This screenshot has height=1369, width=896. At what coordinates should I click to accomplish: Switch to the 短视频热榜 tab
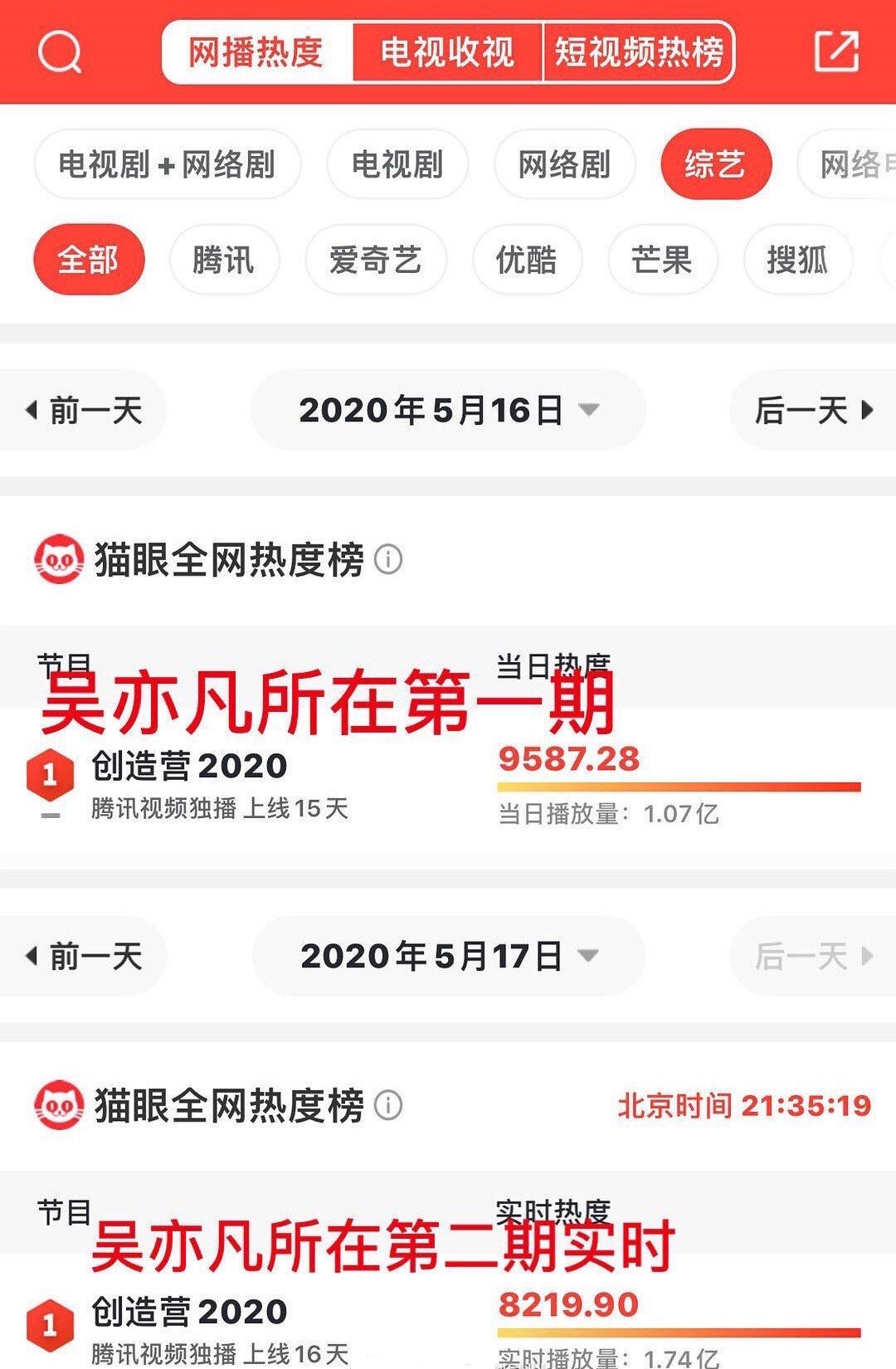coord(640,52)
